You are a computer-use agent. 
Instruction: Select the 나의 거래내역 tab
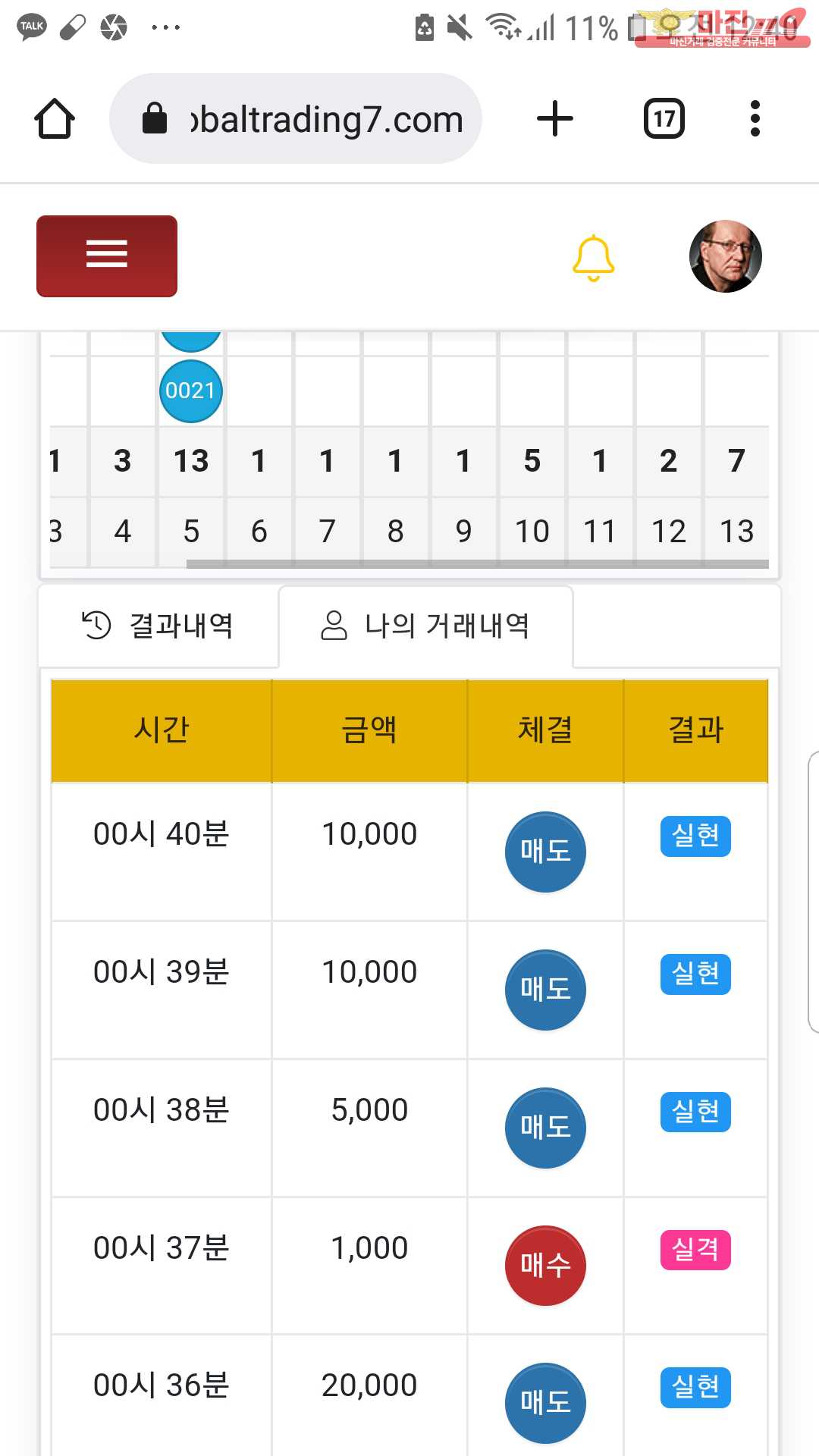click(425, 626)
